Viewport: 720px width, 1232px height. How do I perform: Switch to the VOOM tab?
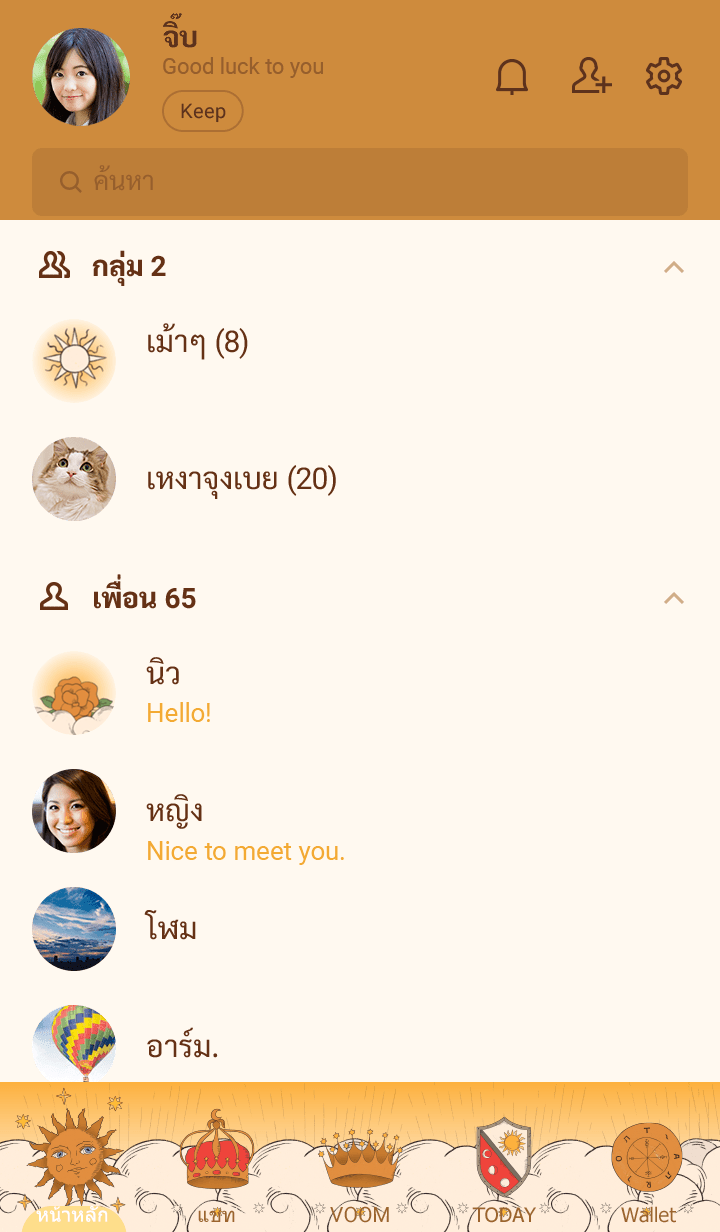pos(360,1170)
